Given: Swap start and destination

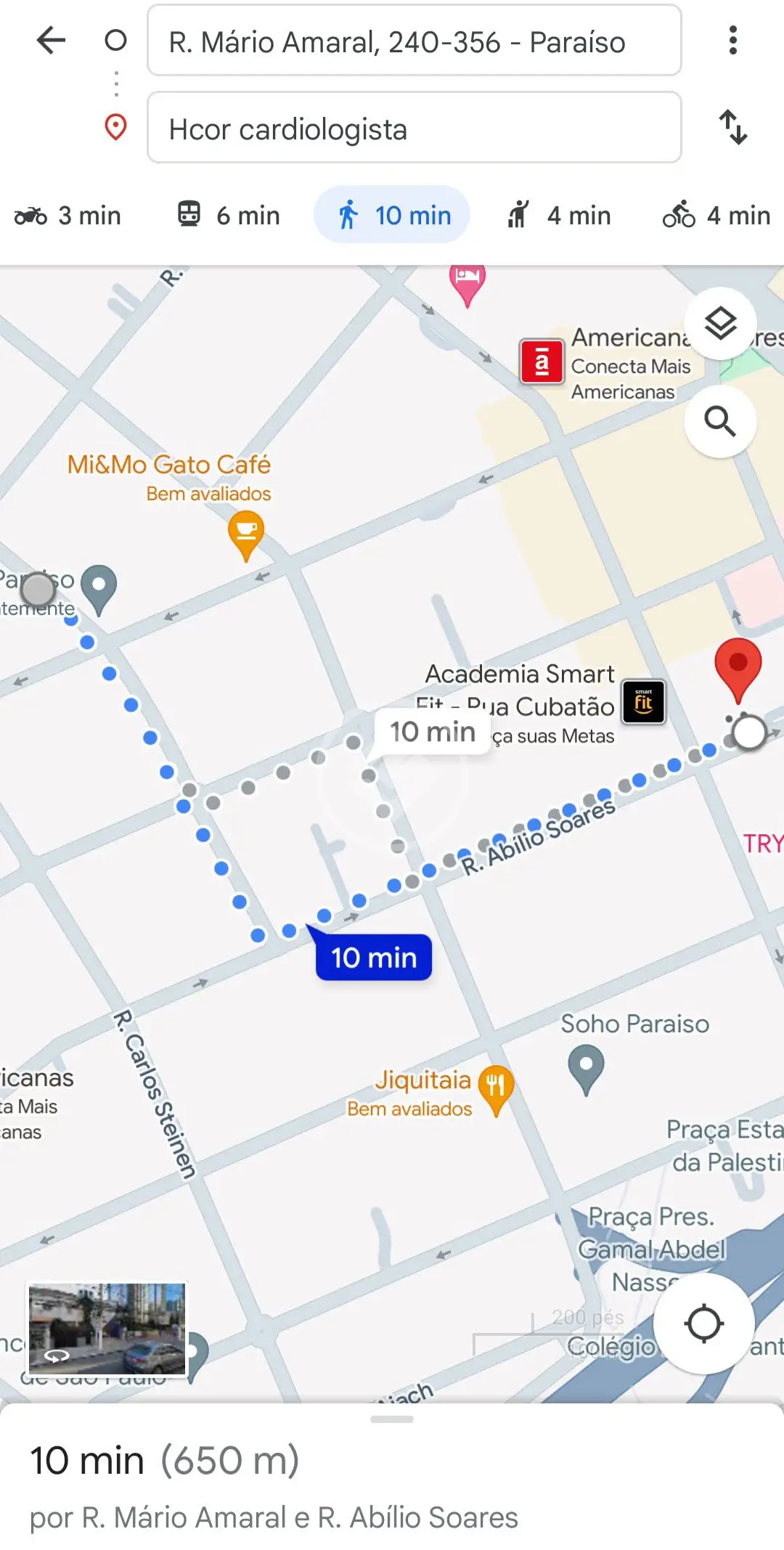Looking at the screenshot, I should click(x=732, y=127).
